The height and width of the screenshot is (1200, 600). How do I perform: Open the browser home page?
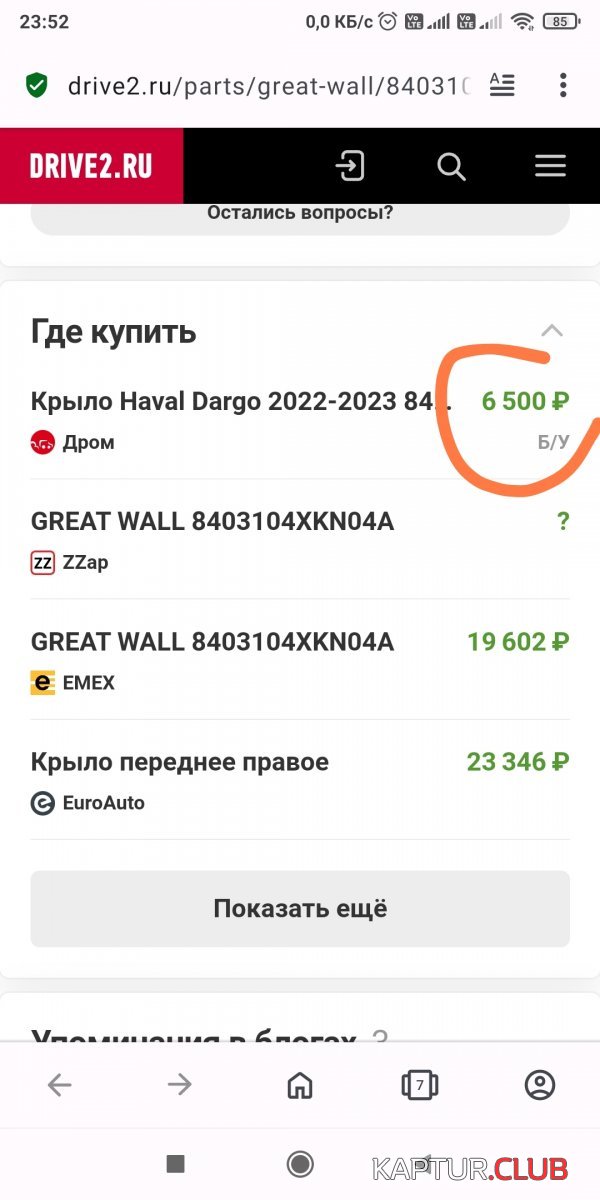pos(300,1085)
